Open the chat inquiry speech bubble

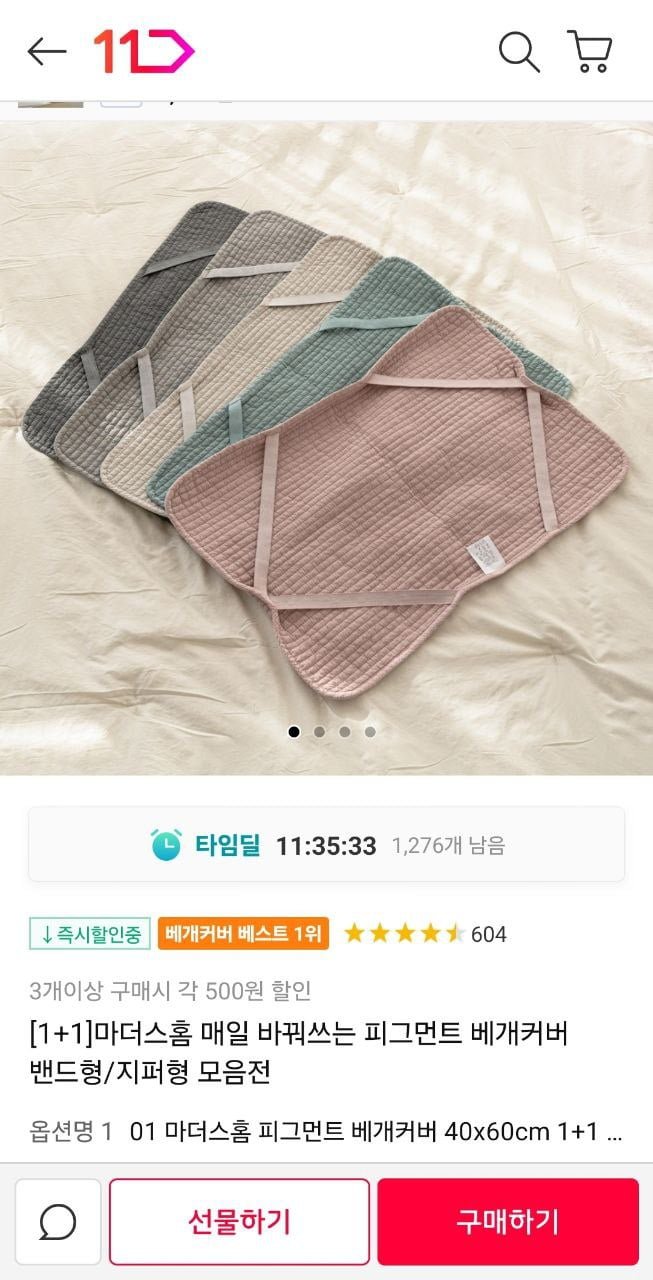coord(58,1221)
